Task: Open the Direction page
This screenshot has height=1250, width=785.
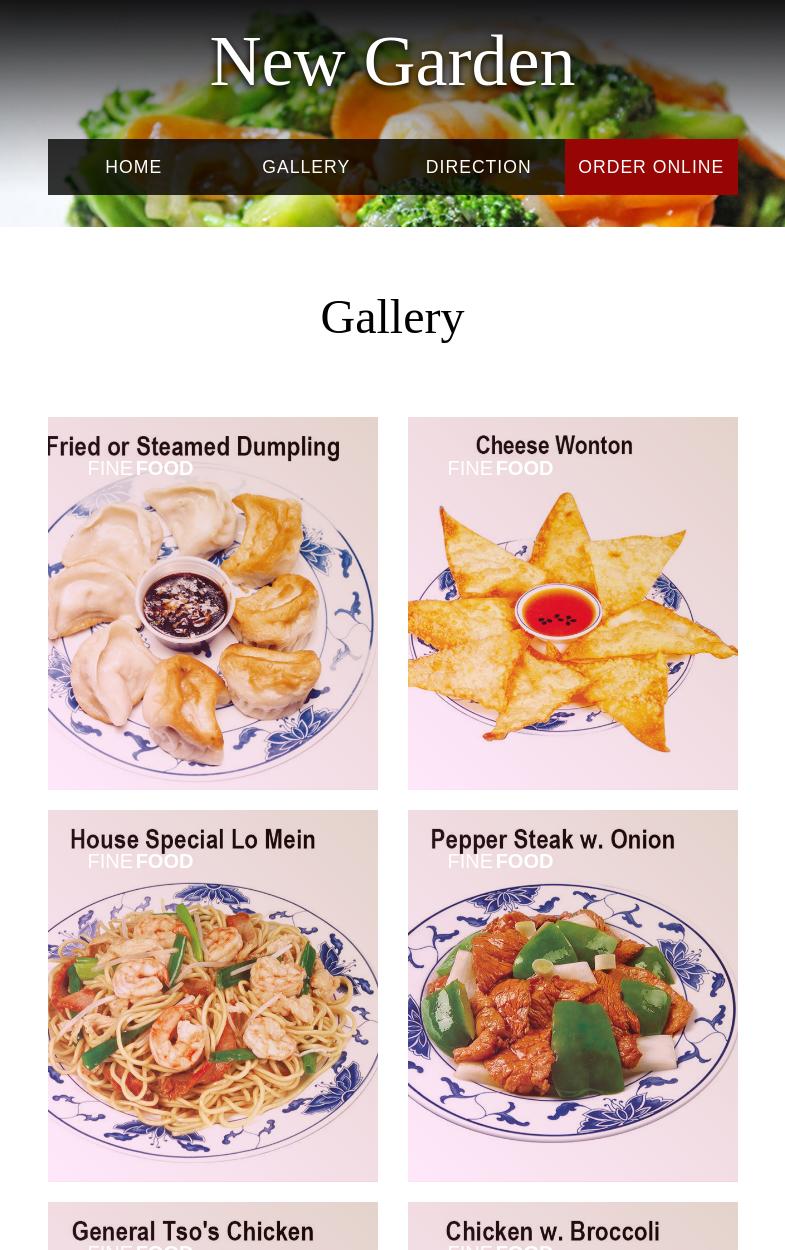Action: pos(478,167)
